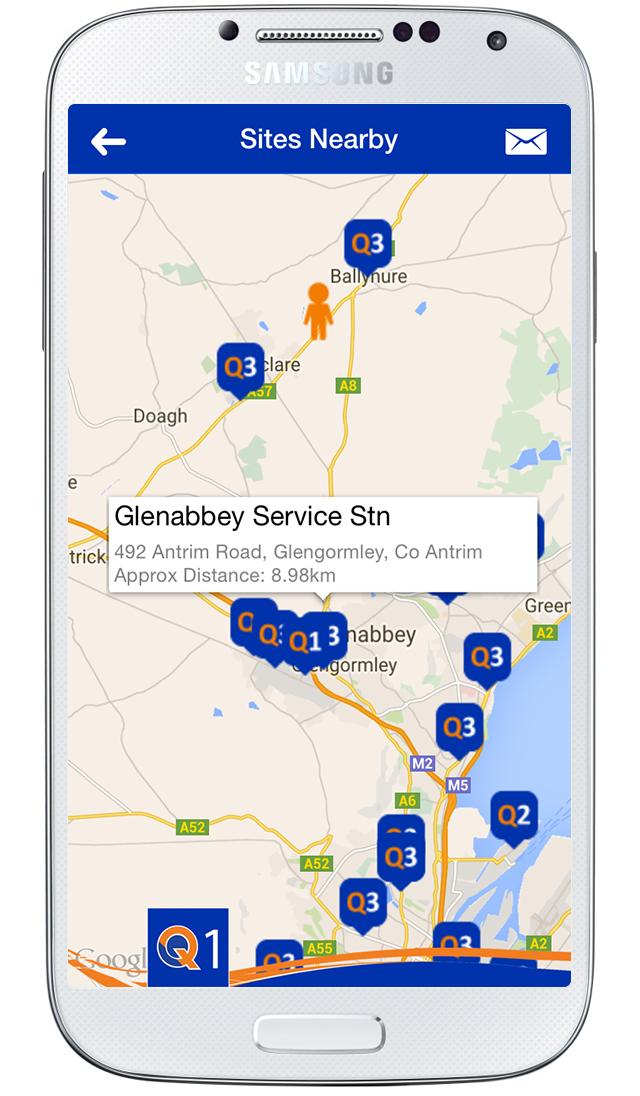Select the Q3 marker near Ballyclare
640x1096 pixels.
[x=241, y=367]
